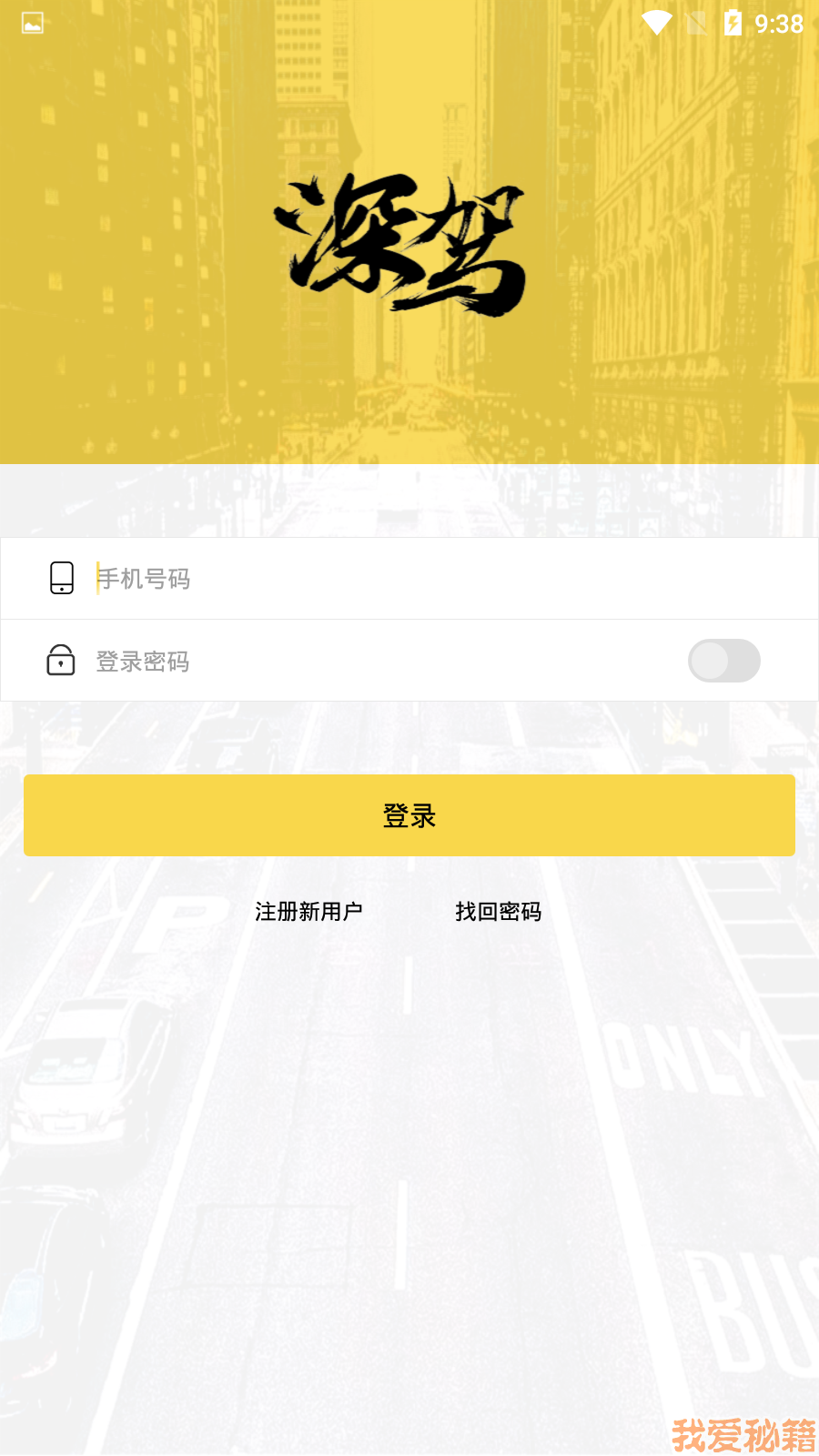Open 注册新用户 to register
The height and width of the screenshot is (1456, 819).
pos(308,911)
